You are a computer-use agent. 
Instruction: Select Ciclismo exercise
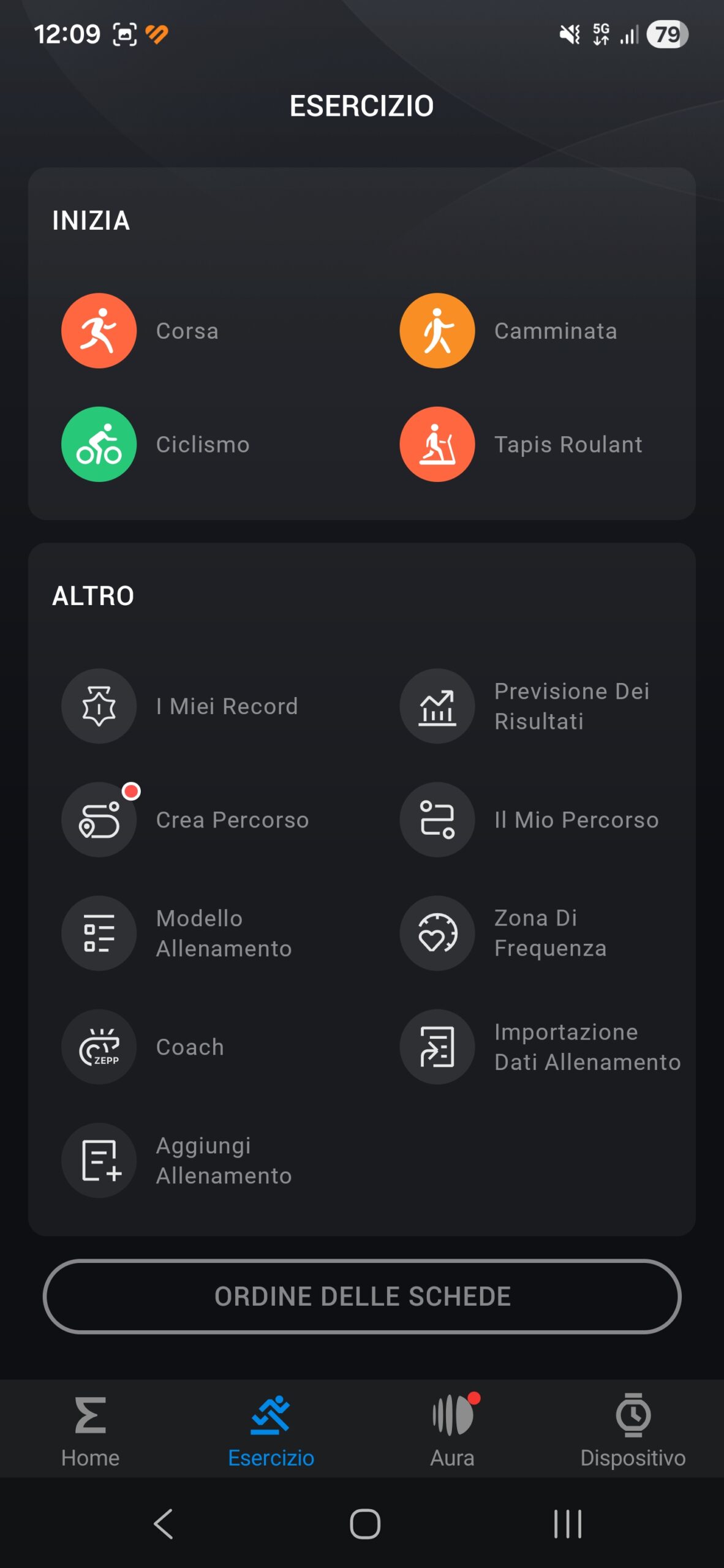(x=99, y=444)
